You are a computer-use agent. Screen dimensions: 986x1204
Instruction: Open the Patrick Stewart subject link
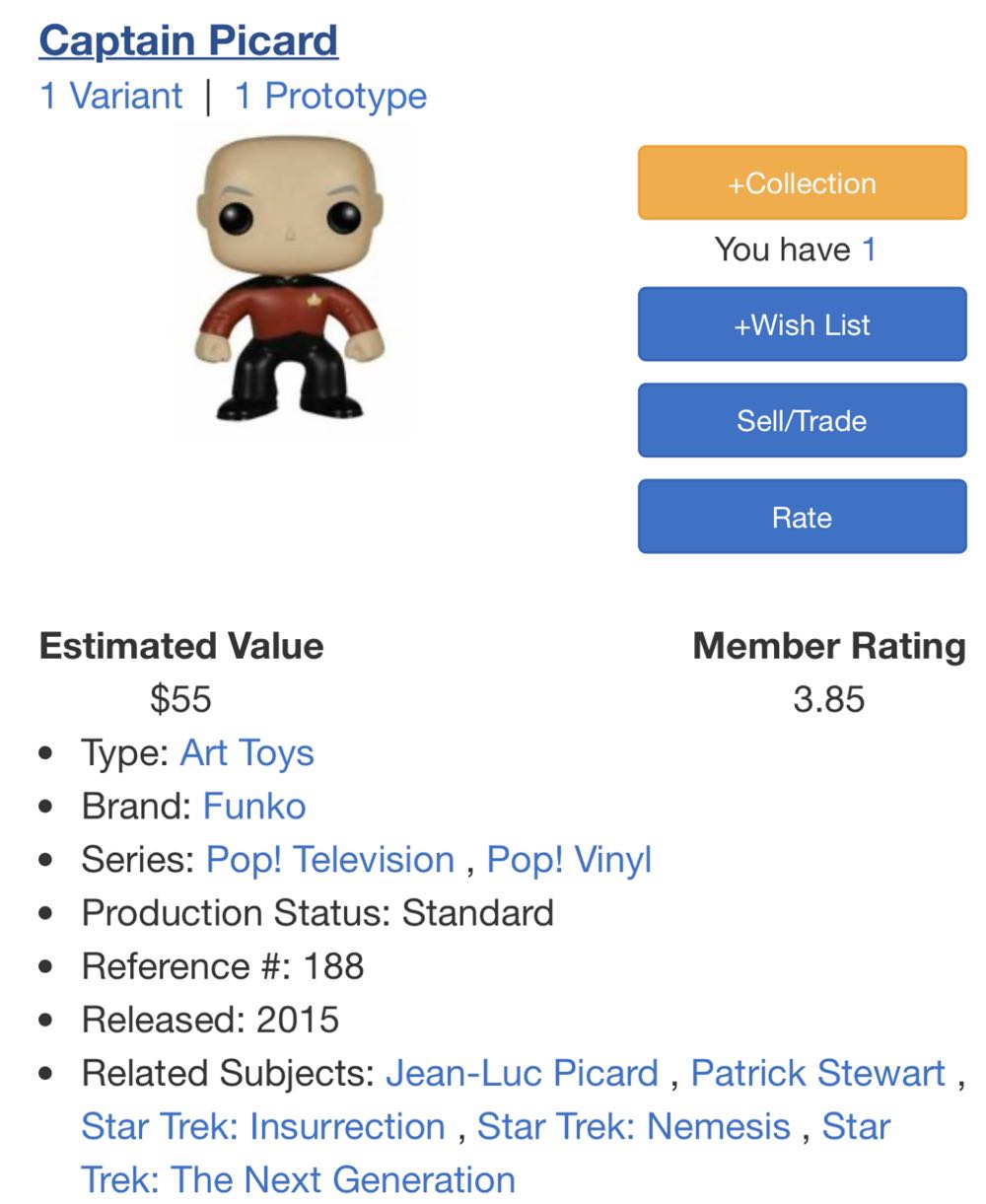point(817,1072)
